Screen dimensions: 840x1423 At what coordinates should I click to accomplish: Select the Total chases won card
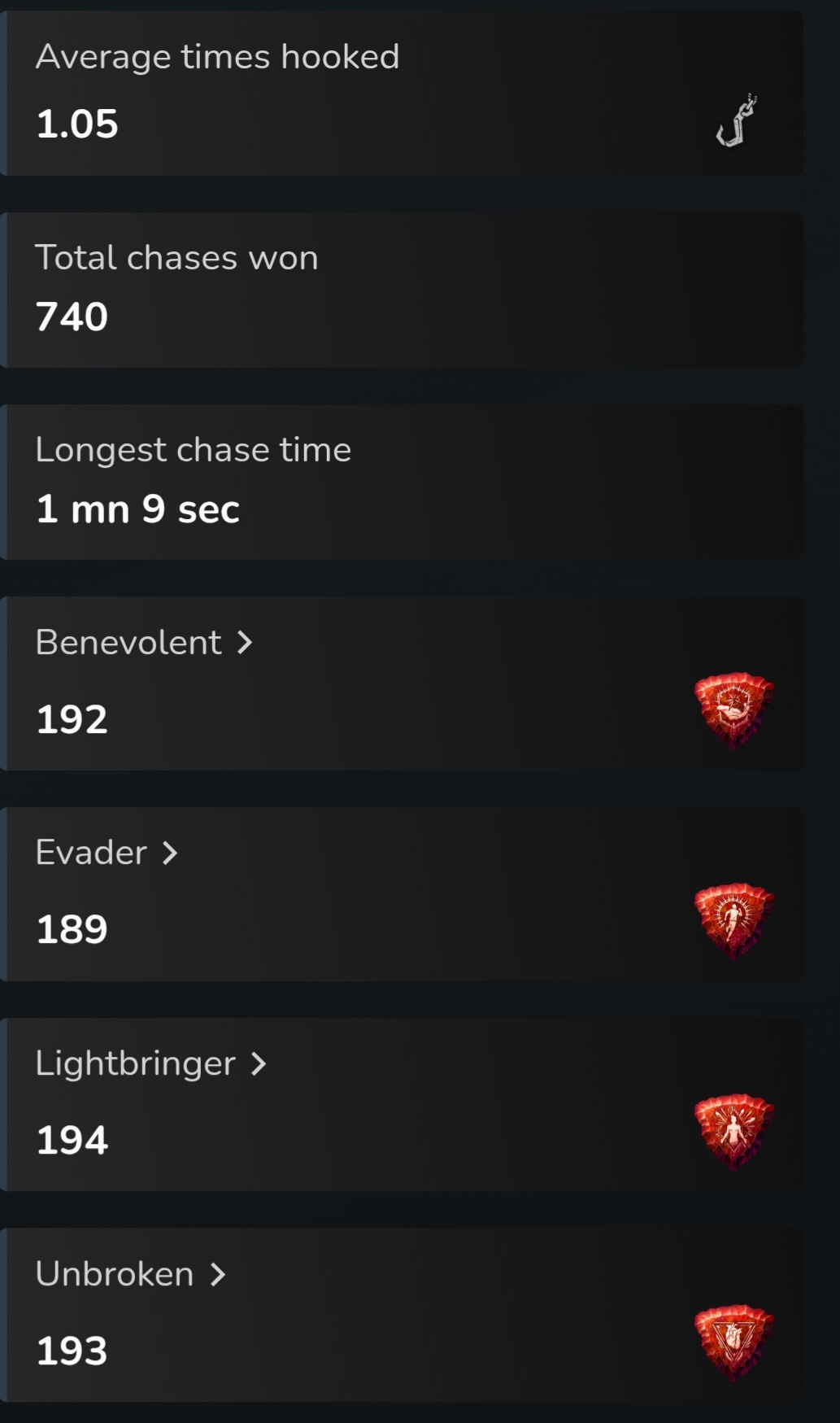pyautogui.click(x=404, y=286)
